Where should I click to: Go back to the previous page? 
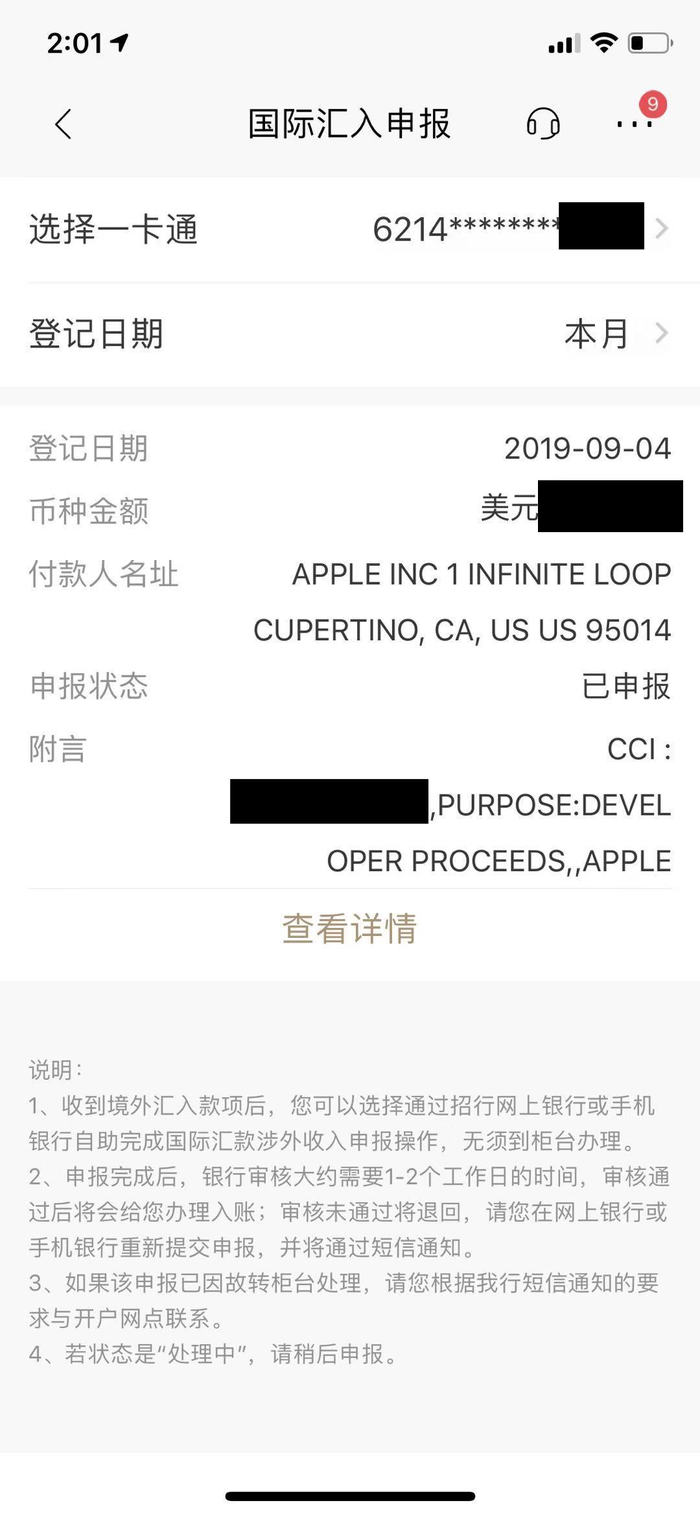coord(63,125)
